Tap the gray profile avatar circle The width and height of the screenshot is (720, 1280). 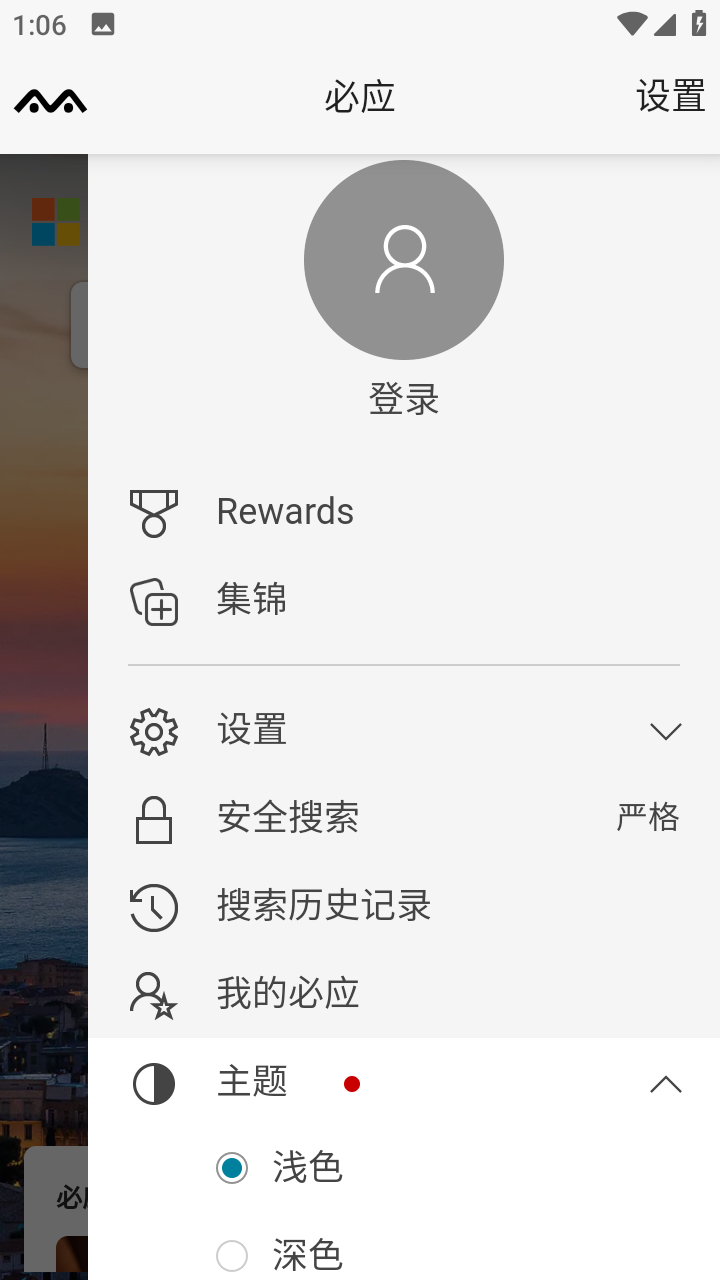click(404, 259)
